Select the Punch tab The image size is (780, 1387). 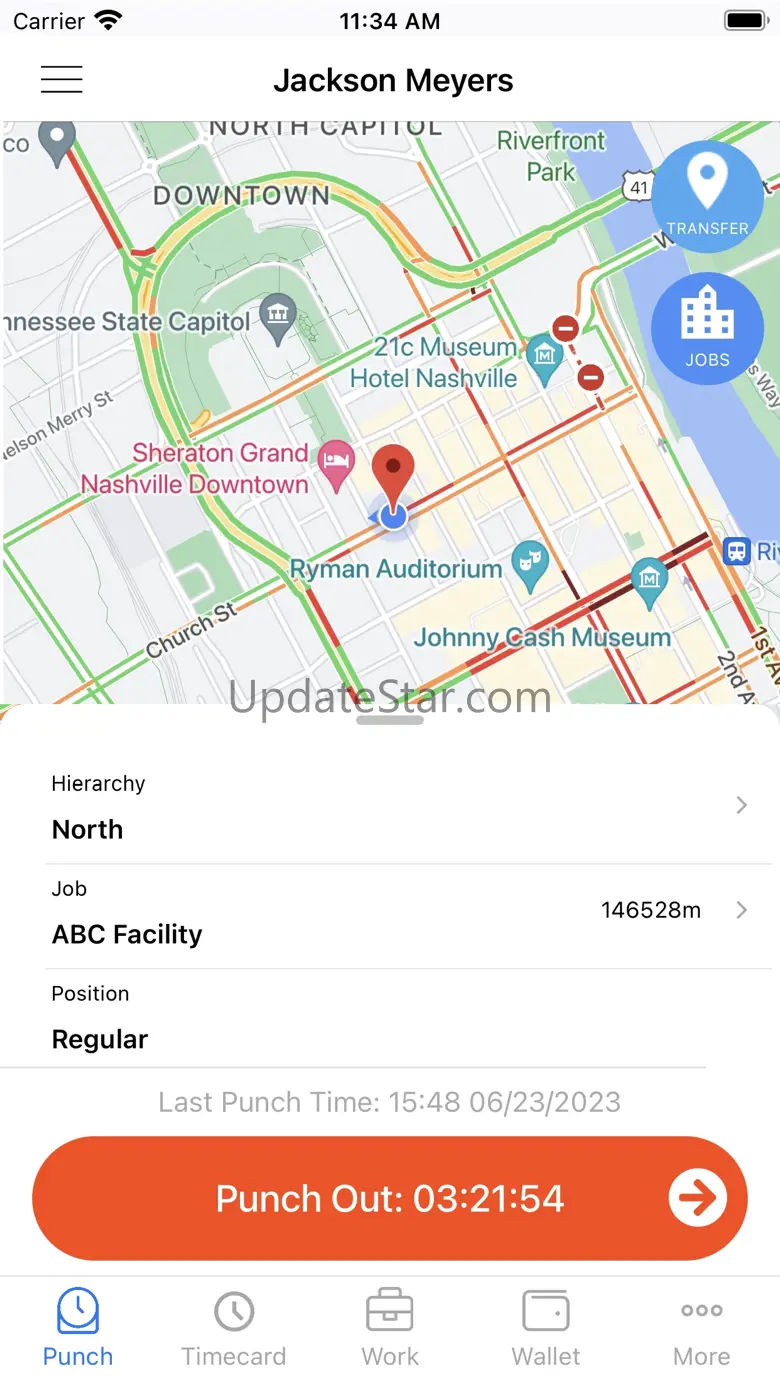[78, 1328]
